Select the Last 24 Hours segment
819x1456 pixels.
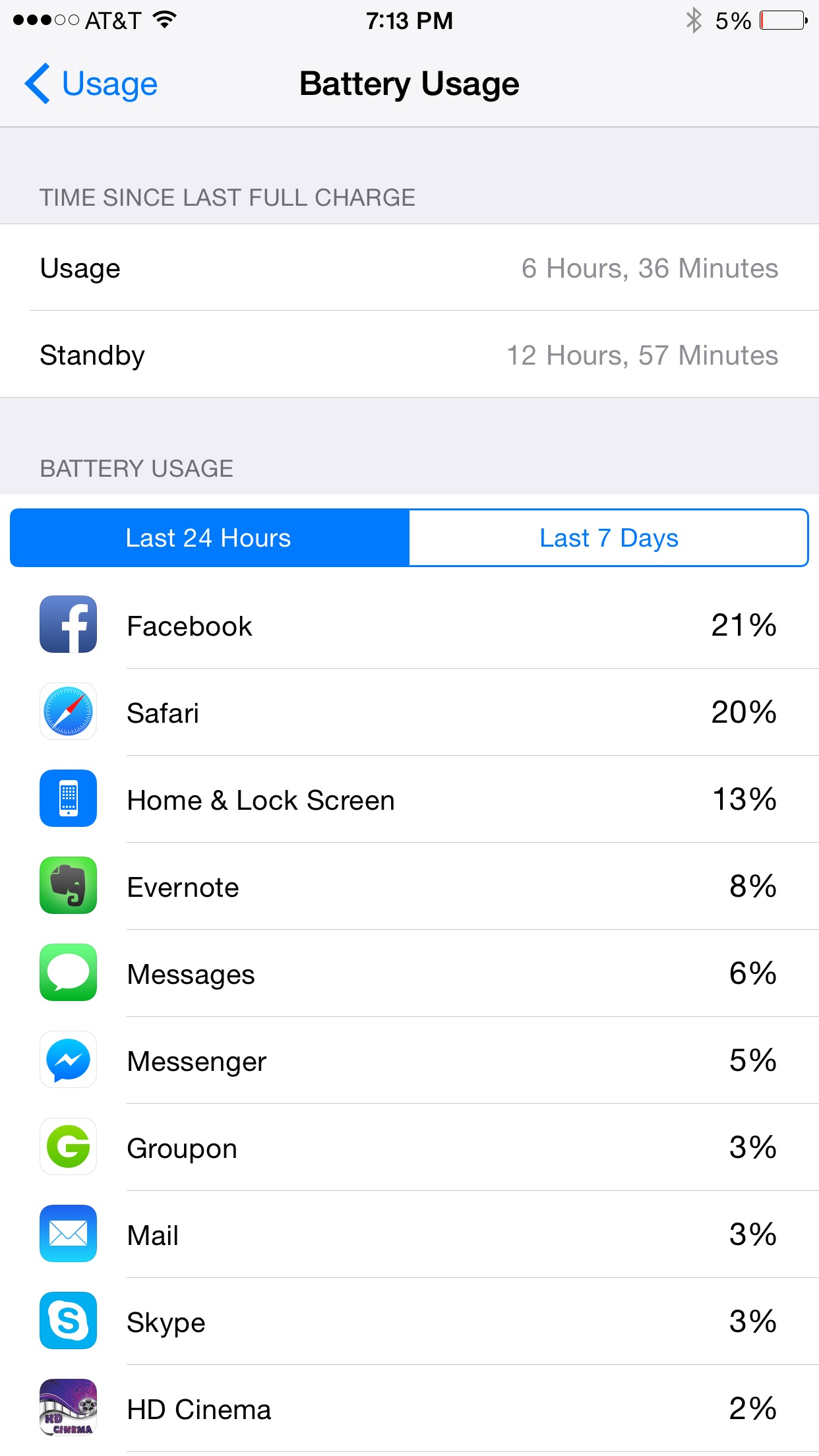(x=210, y=537)
